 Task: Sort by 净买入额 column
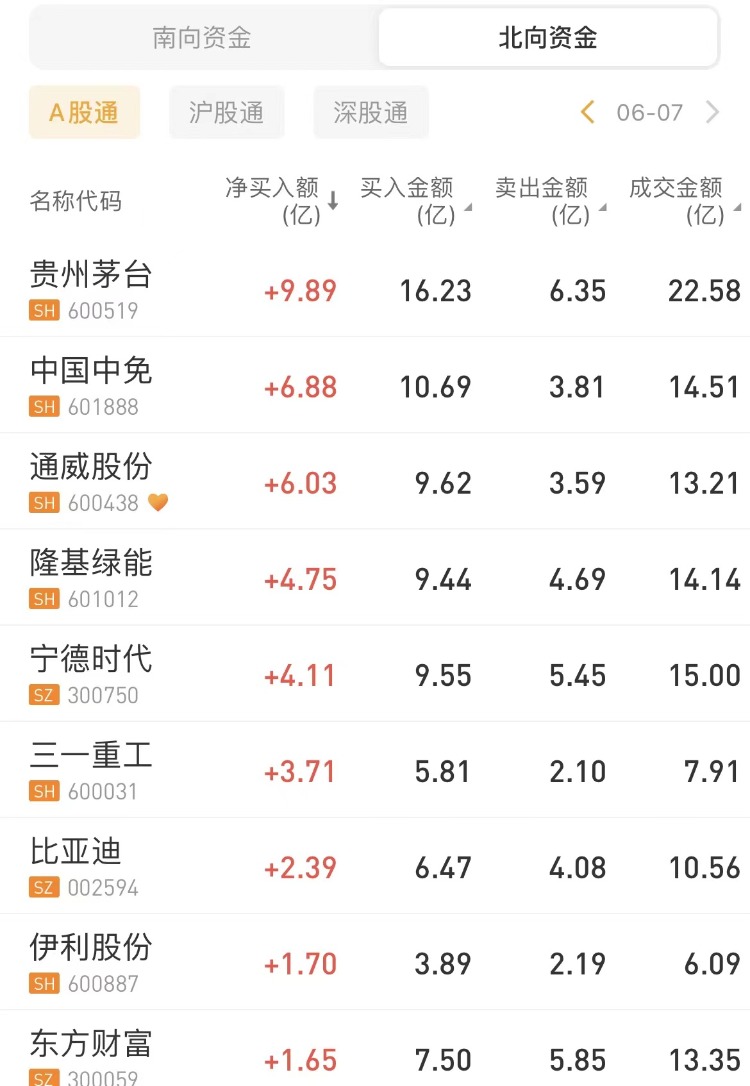[281, 200]
